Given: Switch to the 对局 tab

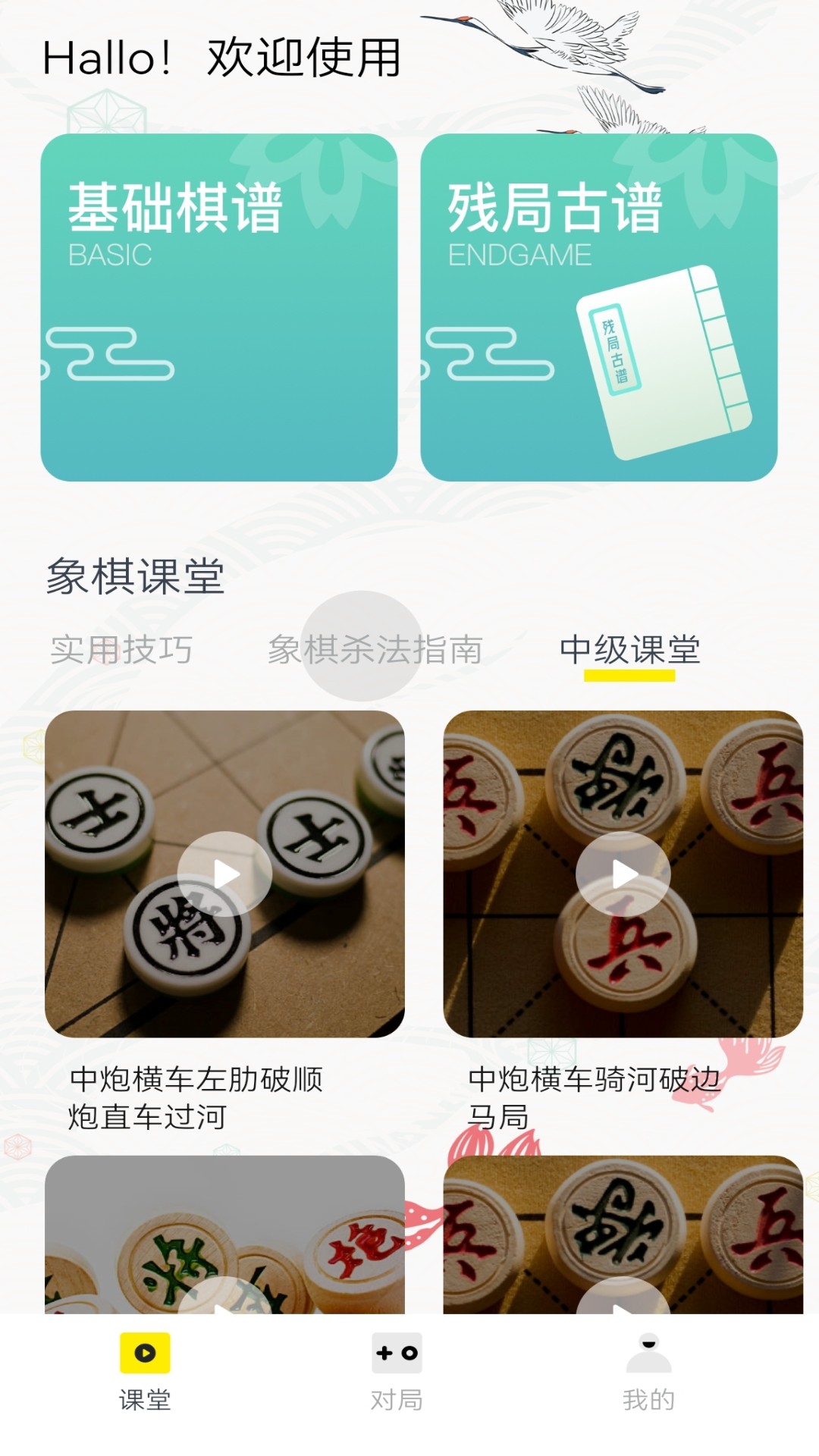Looking at the screenshot, I should [397, 1371].
